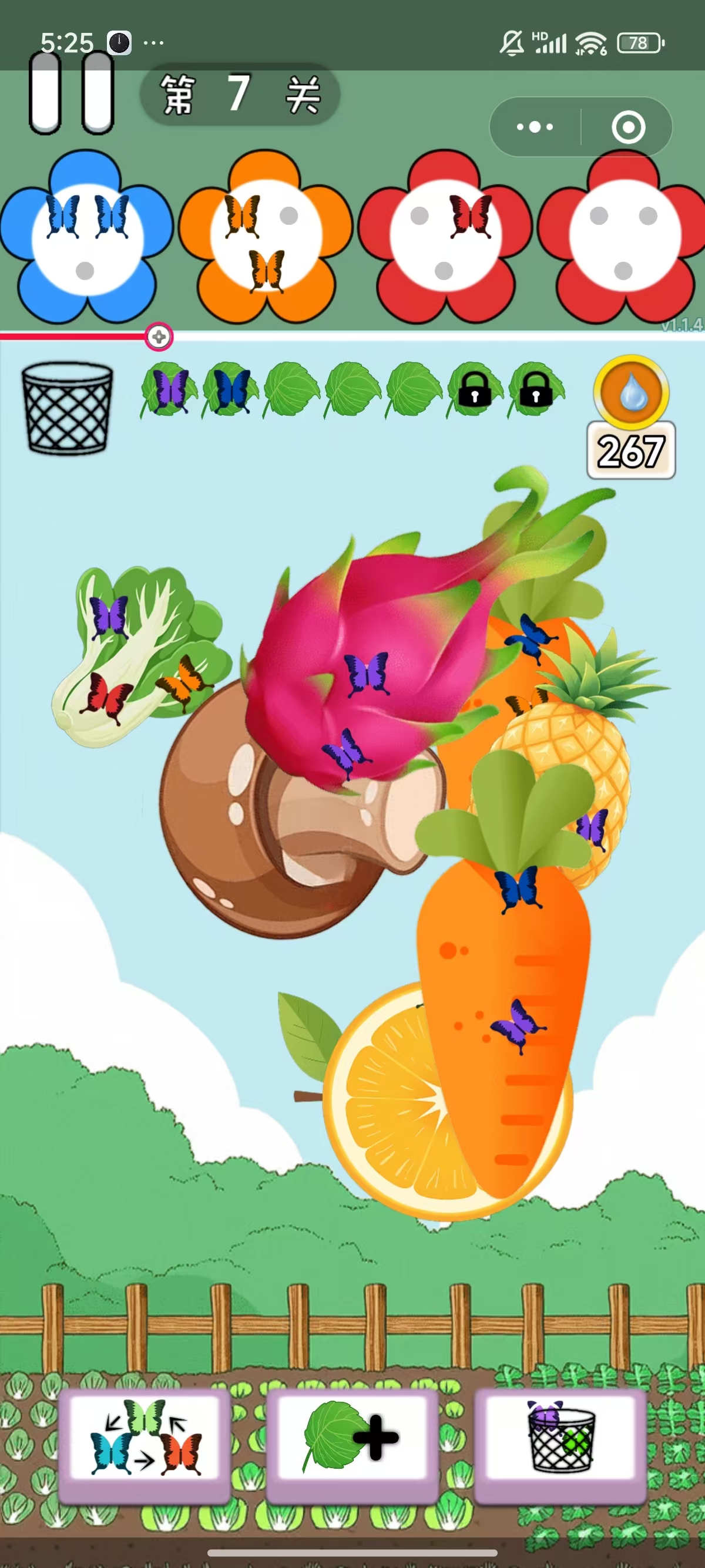Collect the red butterfly on the bok choy
This screenshot has width=705, height=1568.
click(106, 697)
